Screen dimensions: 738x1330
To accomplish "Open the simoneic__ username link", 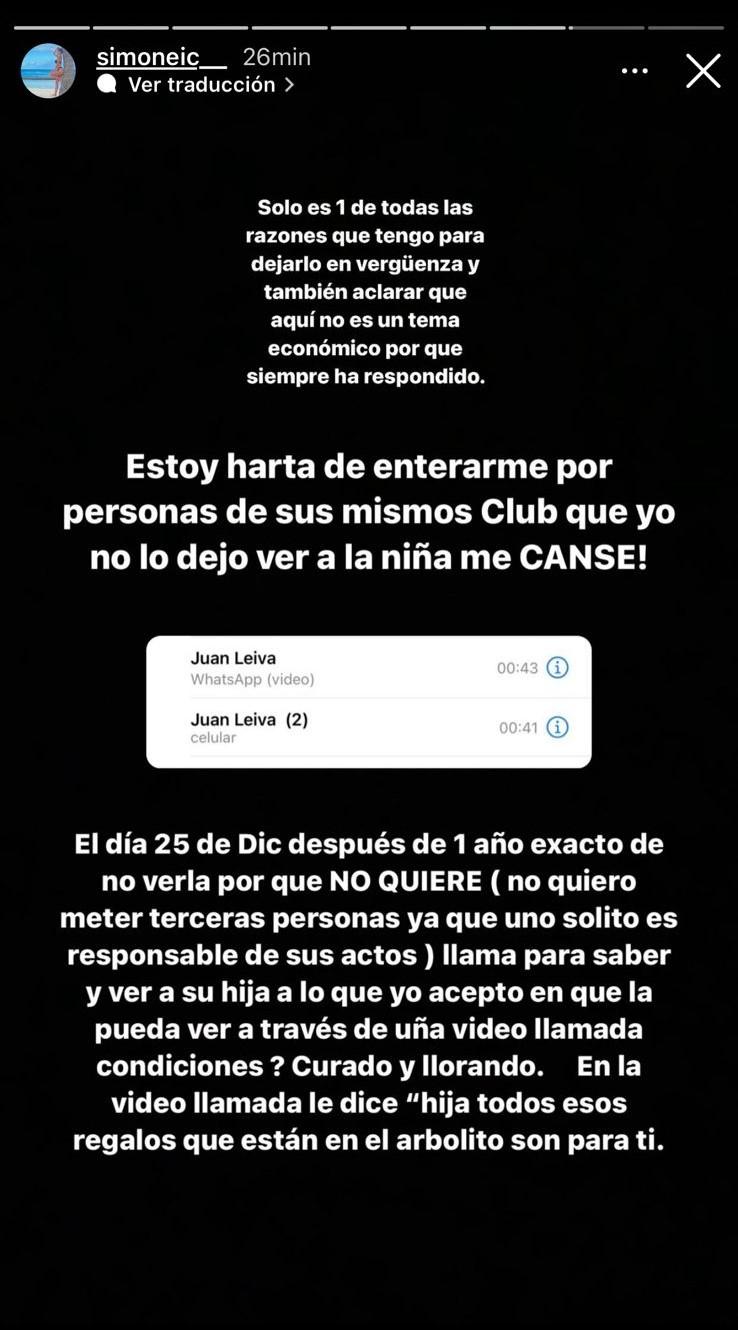I will tap(161, 57).
